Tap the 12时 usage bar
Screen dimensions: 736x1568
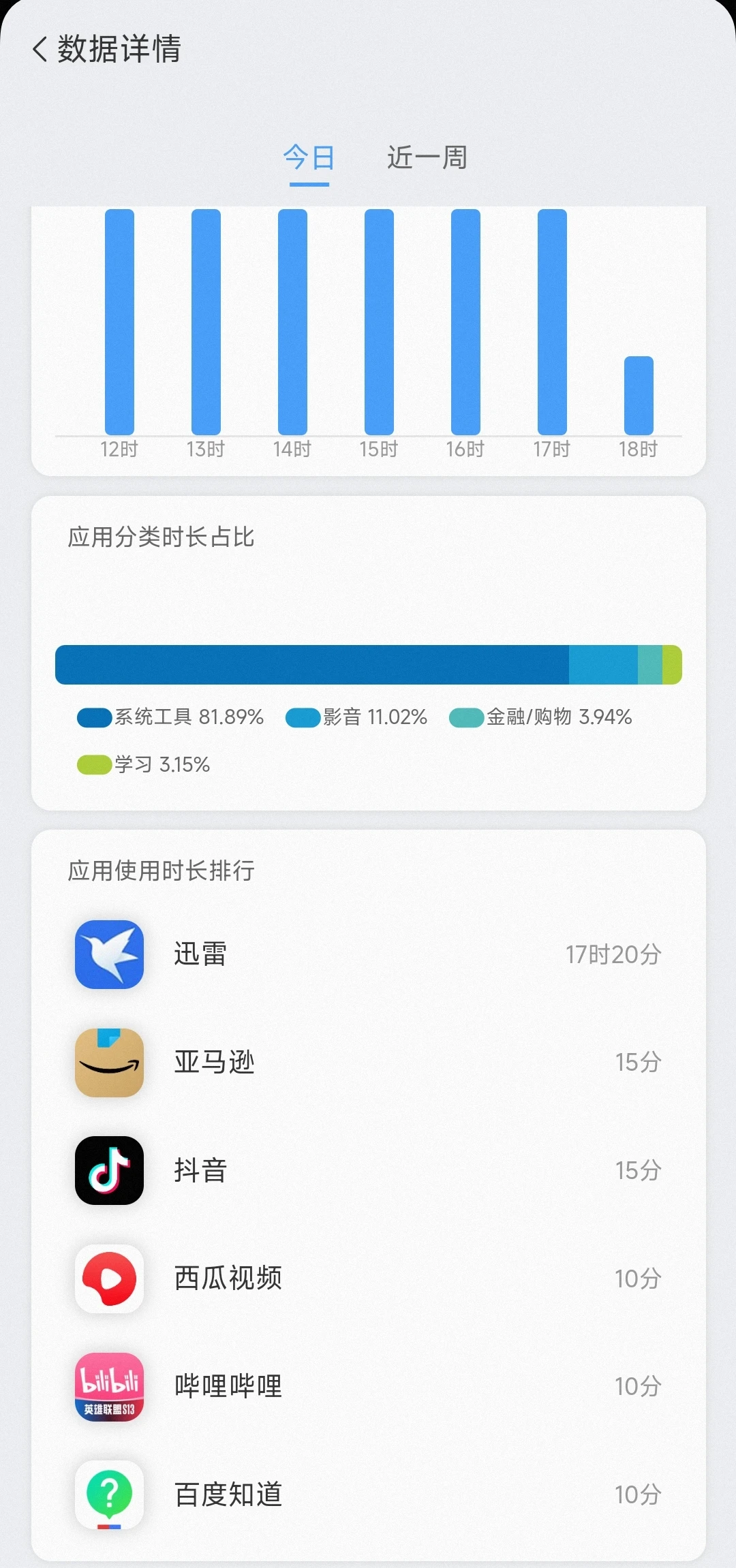click(x=119, y=322)
